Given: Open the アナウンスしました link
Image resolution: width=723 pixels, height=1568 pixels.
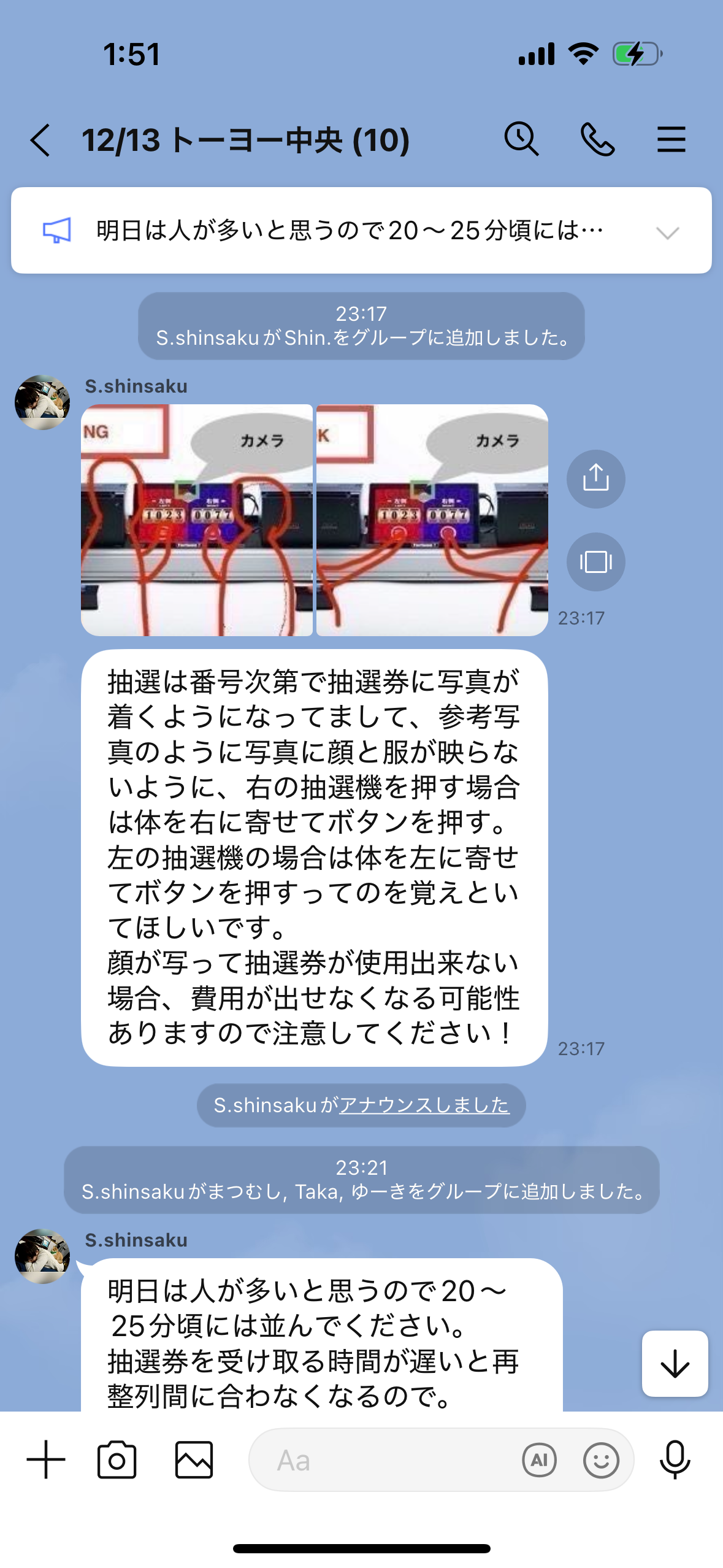Looking at the screenshot, I should pyautogui.click(x=424, y=1105).
